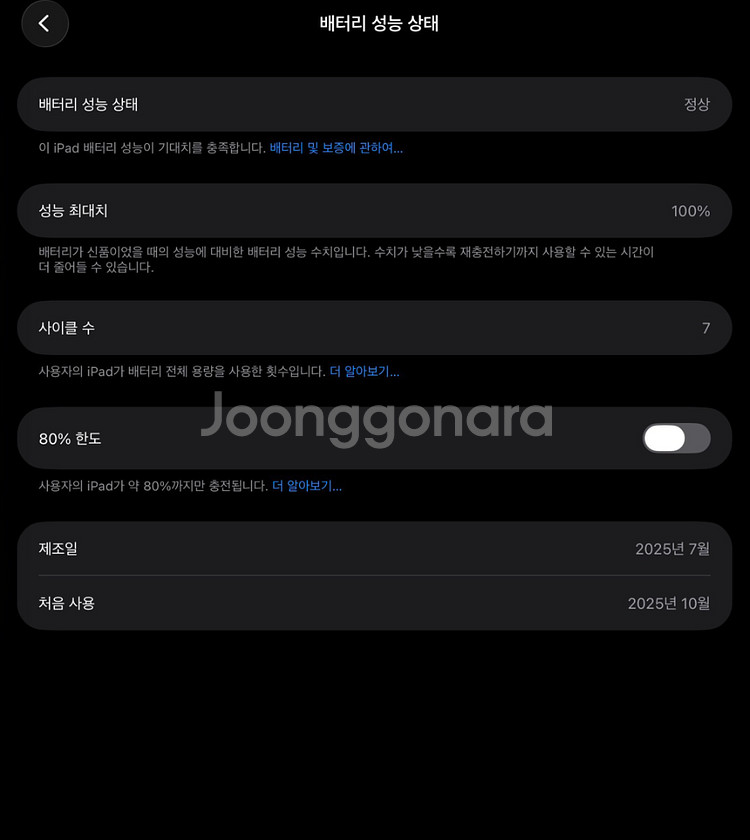Toggle the 80% limit switch
Screen dimensions: 750x840
(676, 438)
